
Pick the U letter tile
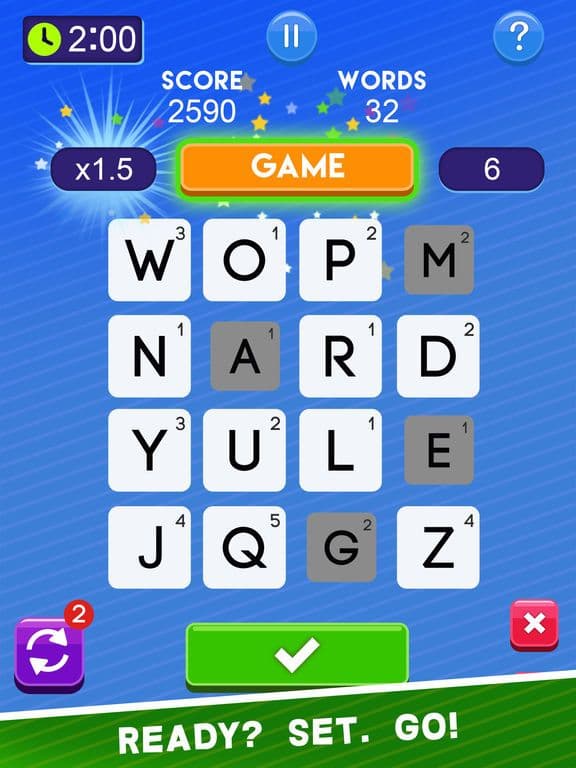[x=244, y=450]
